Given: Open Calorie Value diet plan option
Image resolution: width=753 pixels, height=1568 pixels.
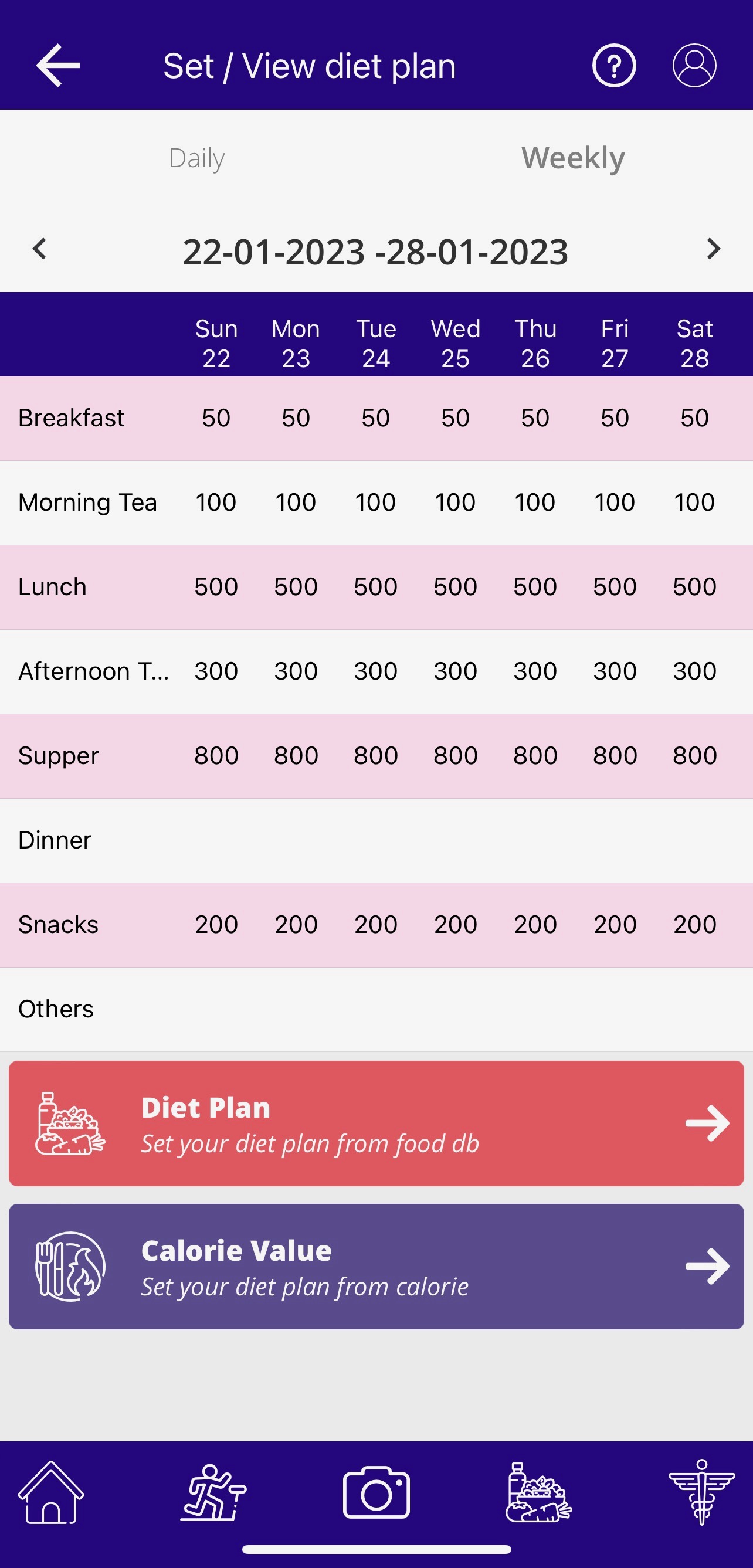Looking at the screenshot, I should pyautogui.click(x=376, y=1266).
